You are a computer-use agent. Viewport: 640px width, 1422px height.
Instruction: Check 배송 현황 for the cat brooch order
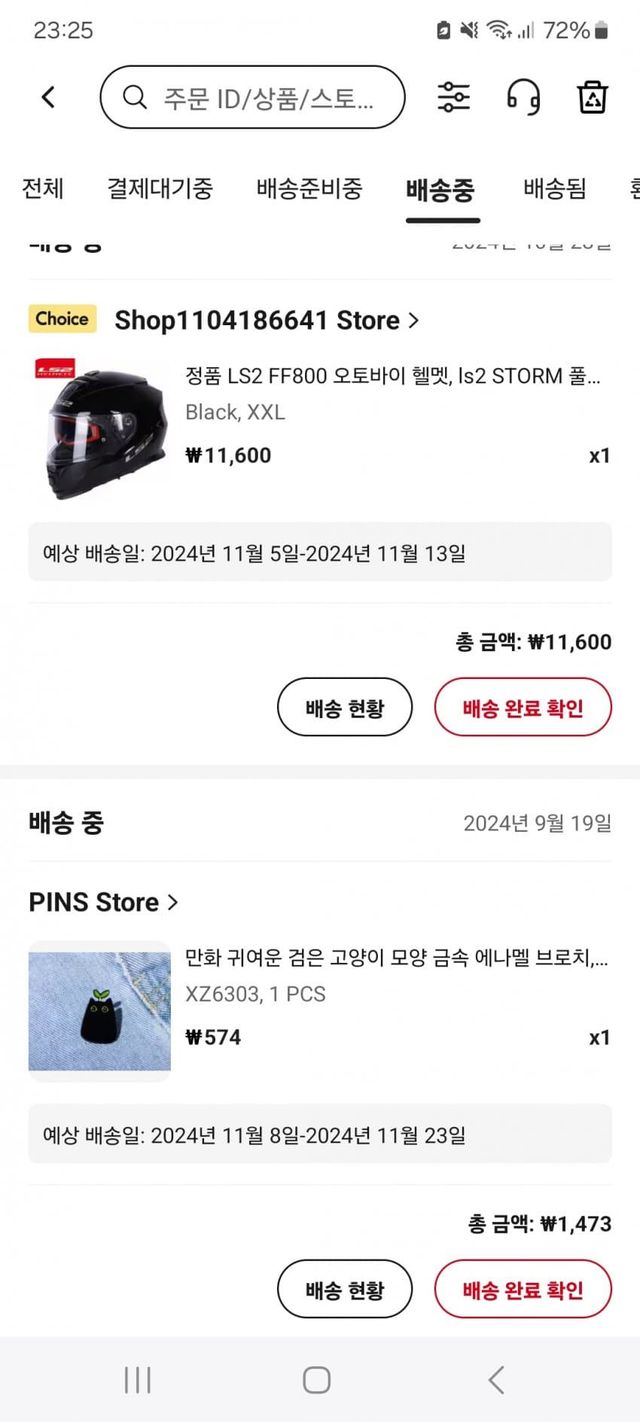(x=344, y=1289)
